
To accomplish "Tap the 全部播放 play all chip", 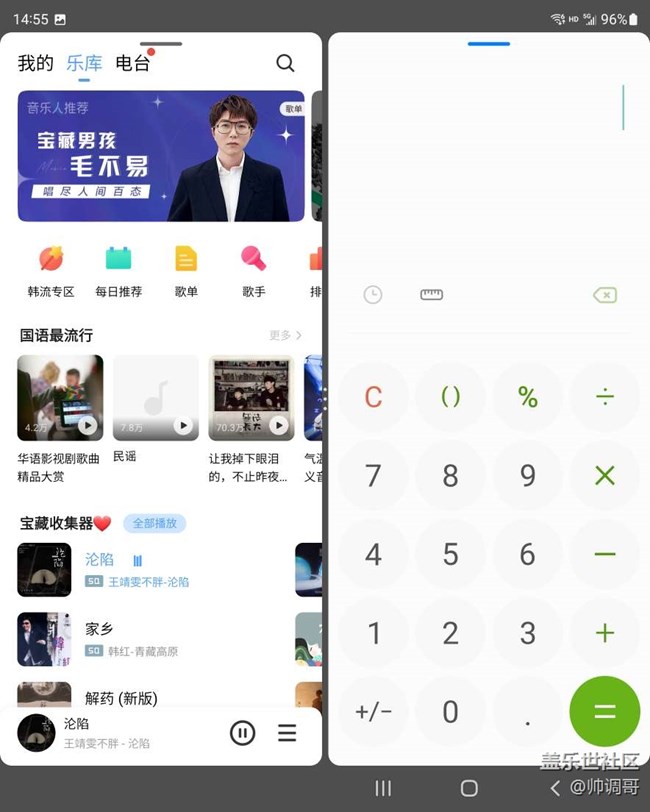I will coord(154,523).
